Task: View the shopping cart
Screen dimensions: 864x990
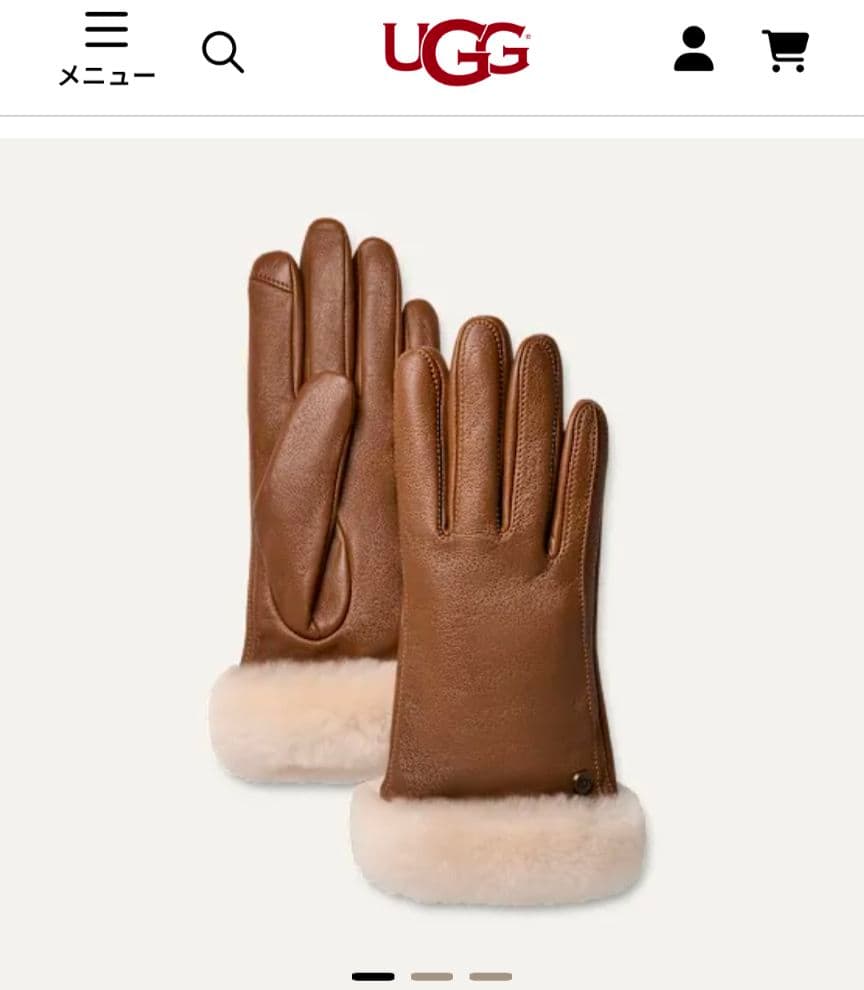Action: coord(786,50)
